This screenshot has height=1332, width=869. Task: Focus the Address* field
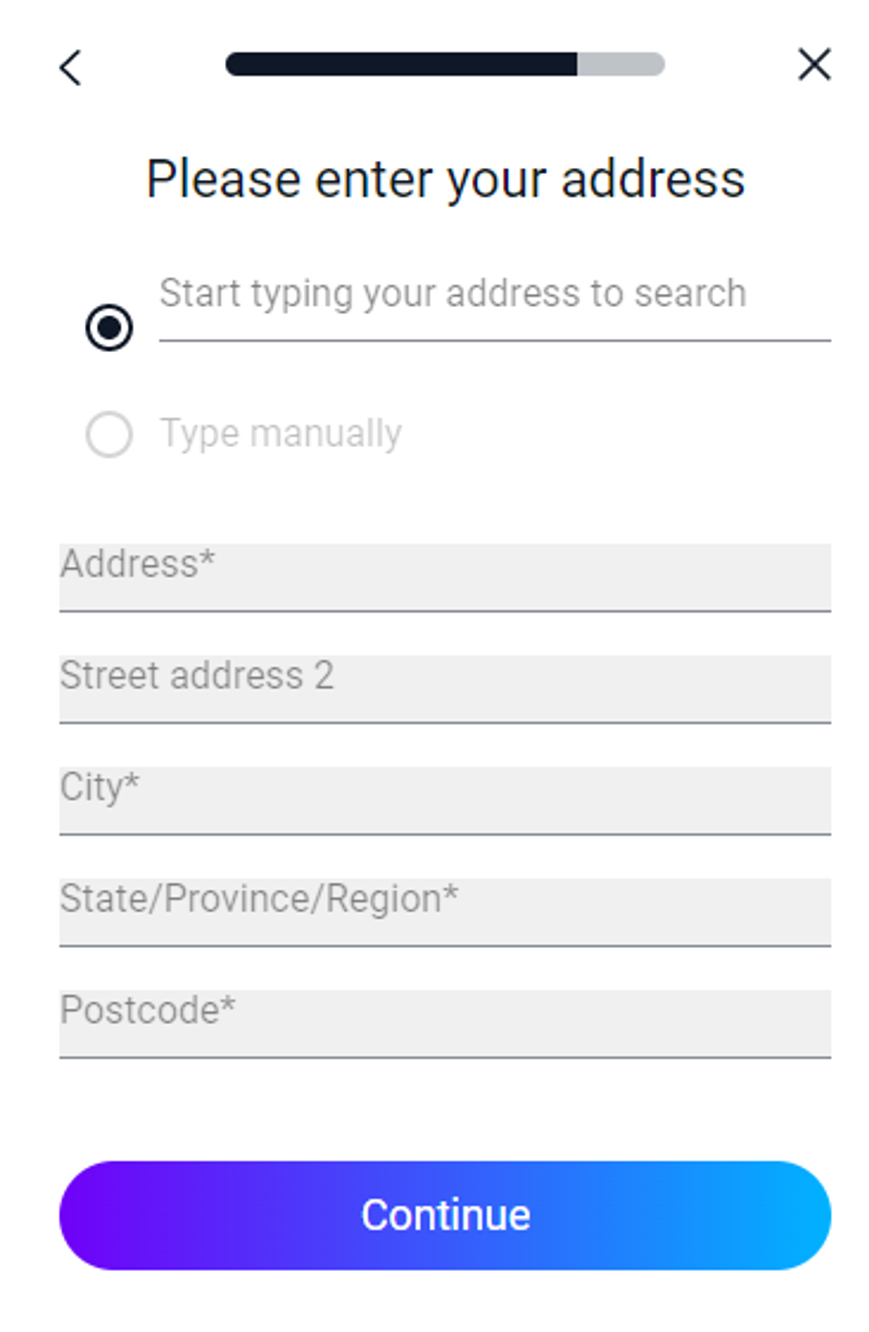pyautogui.click(x=445, y=577)
